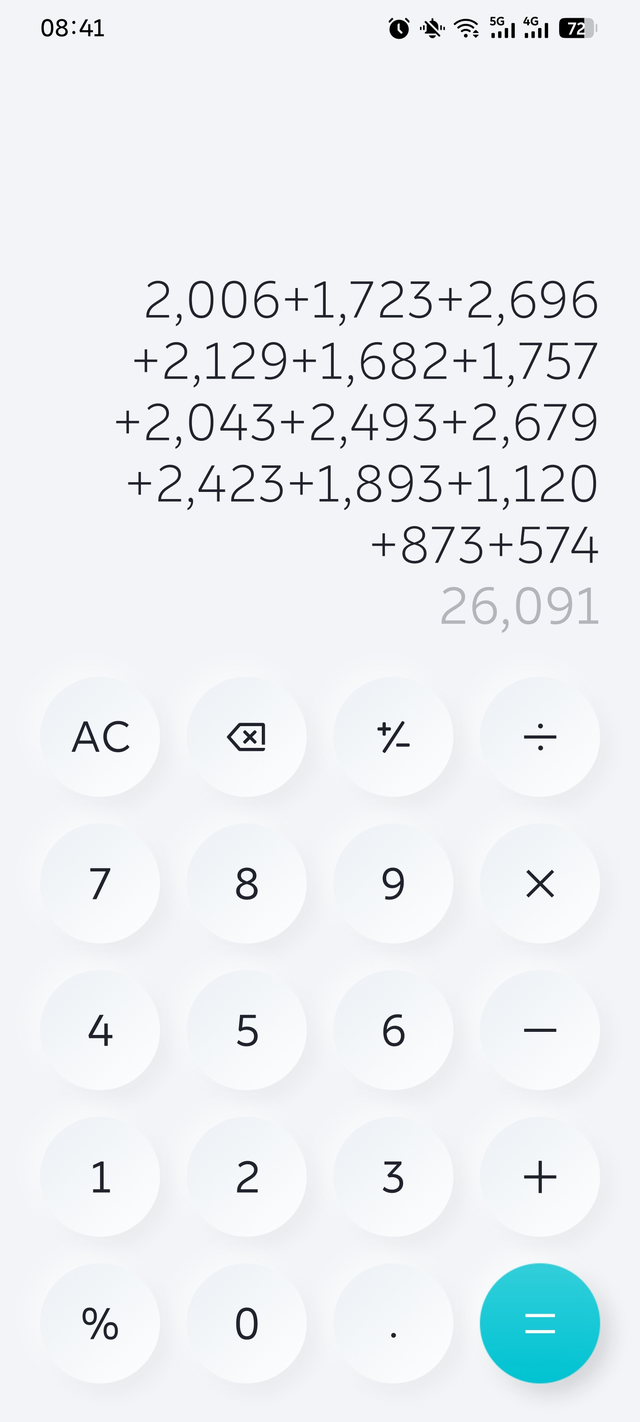Delete the last digit with backspace
This screenshot has width=640, height=1422.
[247, 737]
